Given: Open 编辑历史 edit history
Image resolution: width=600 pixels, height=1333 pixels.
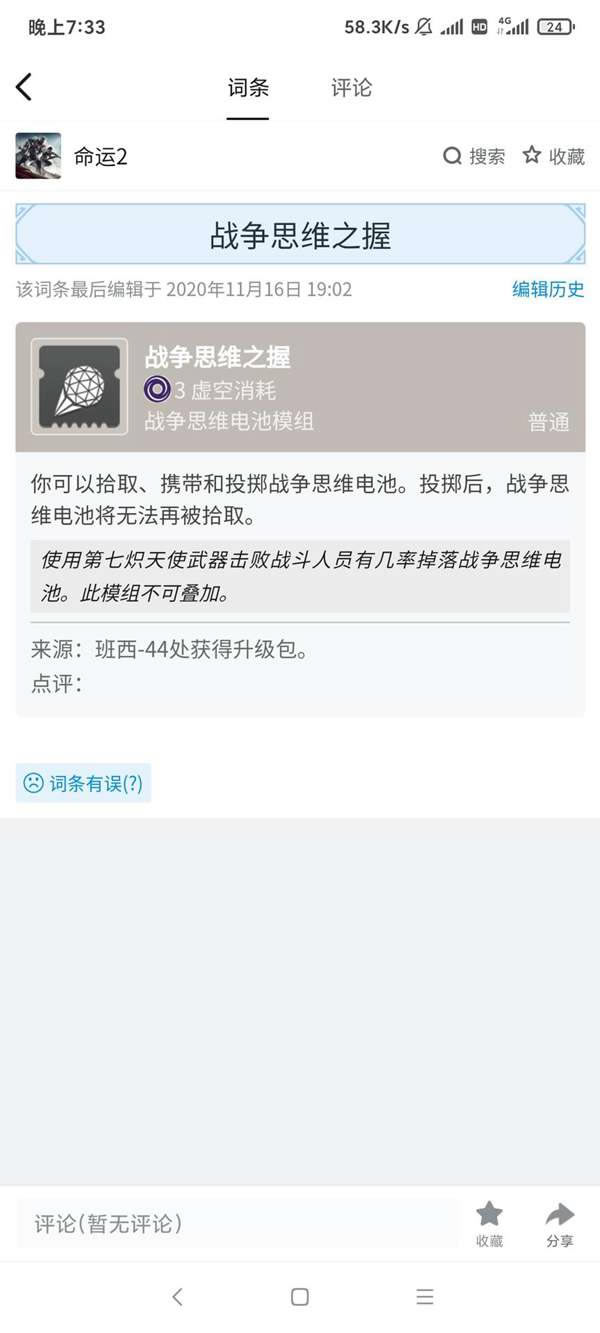Looking at the screenshot, I should (x=548, y=289).
